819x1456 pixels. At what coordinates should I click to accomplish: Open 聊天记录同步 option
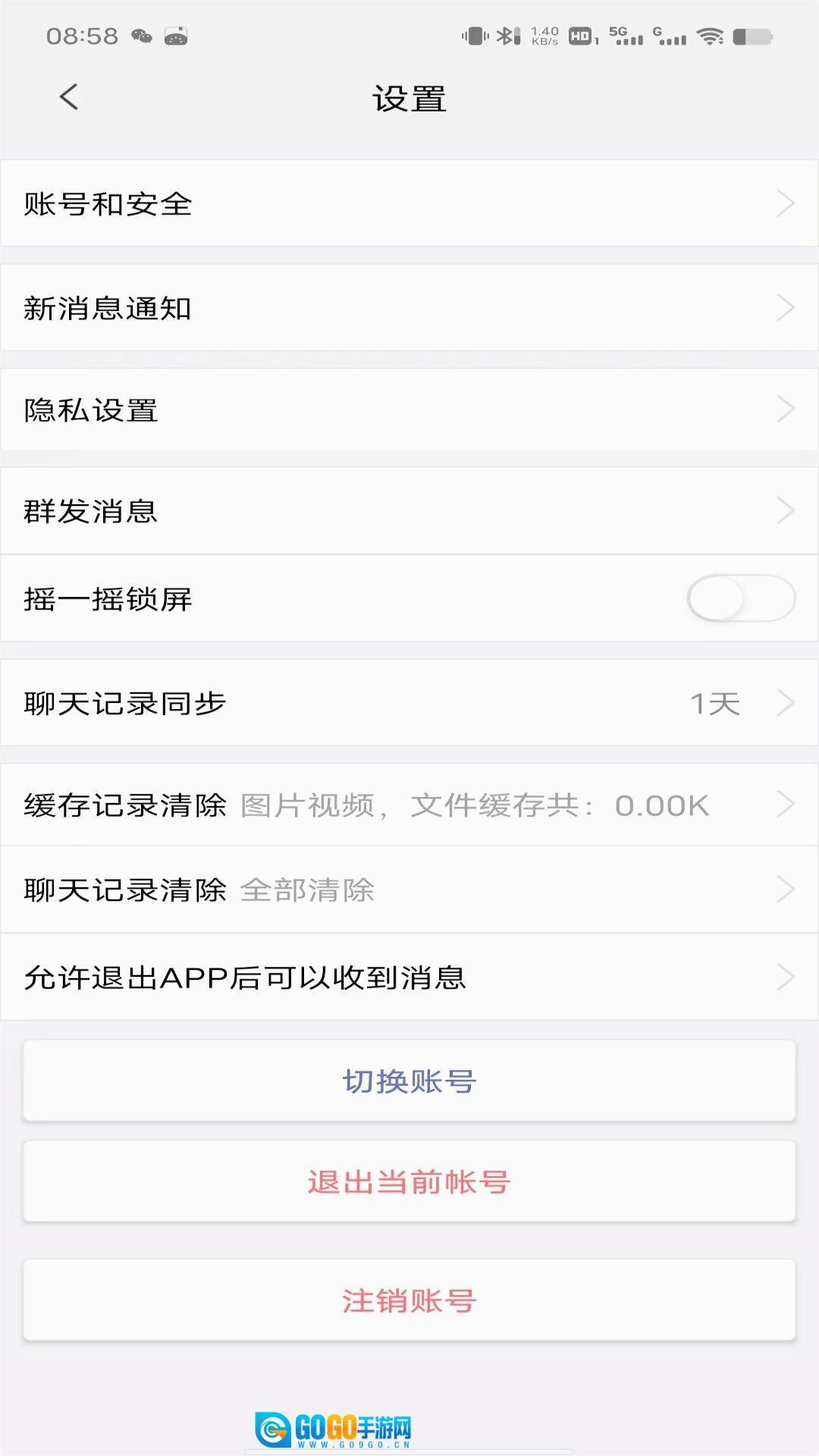tap(409, 703)
